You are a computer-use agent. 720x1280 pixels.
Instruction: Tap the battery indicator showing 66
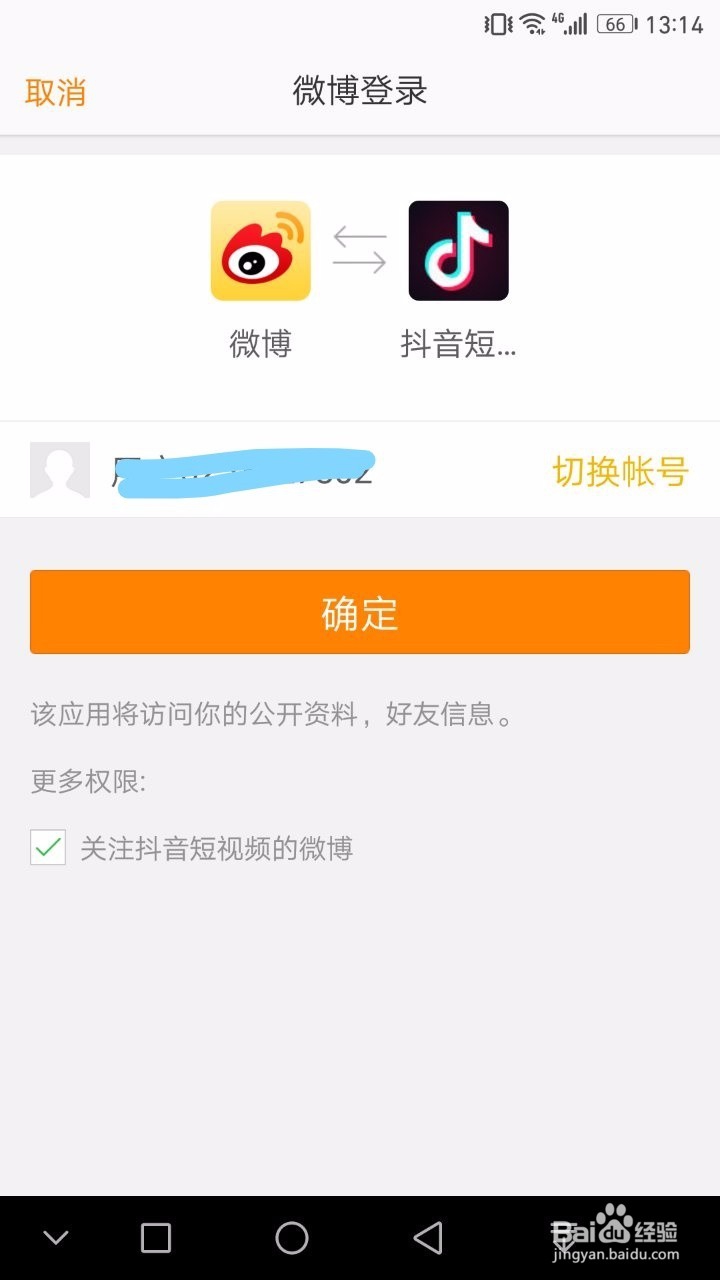coord(613,23)
